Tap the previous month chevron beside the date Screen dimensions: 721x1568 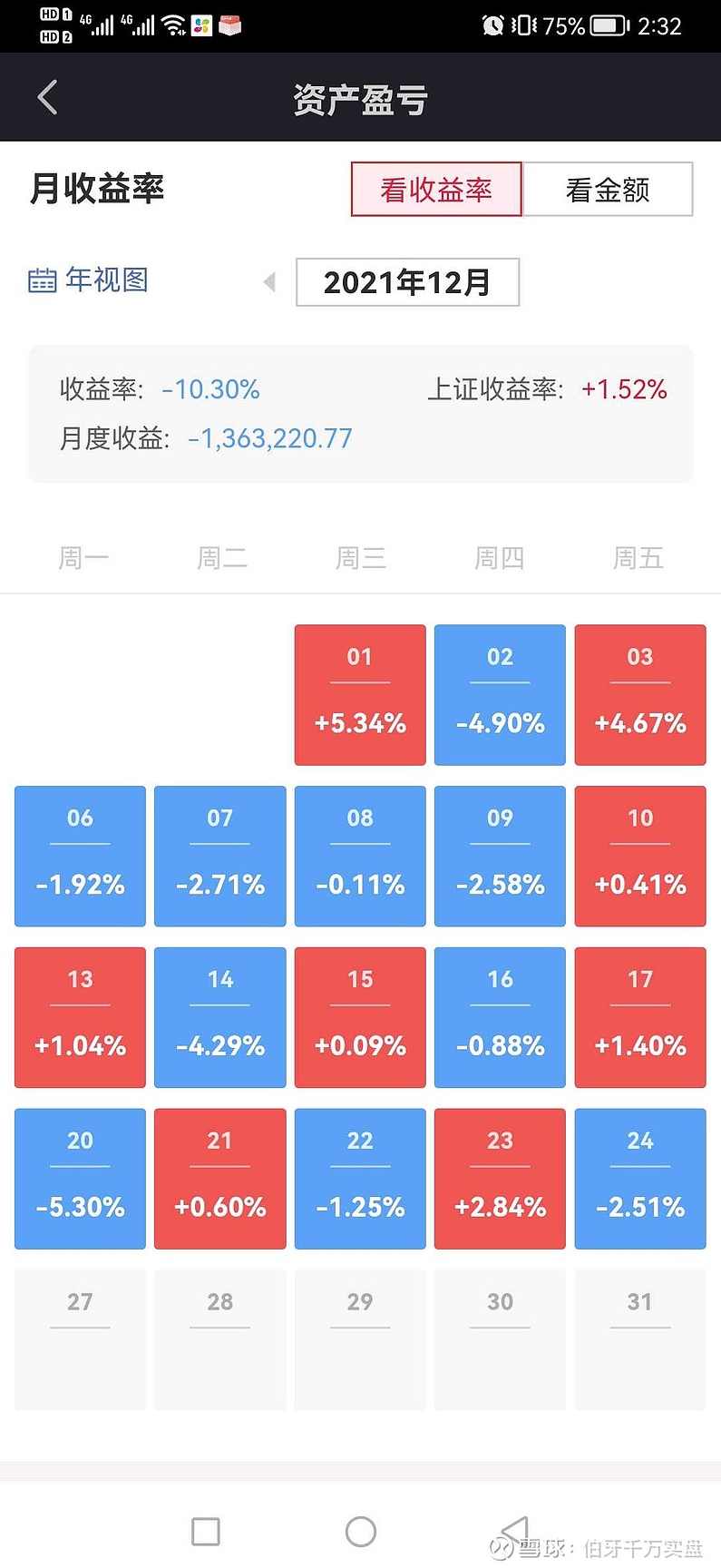click(269, 282)
